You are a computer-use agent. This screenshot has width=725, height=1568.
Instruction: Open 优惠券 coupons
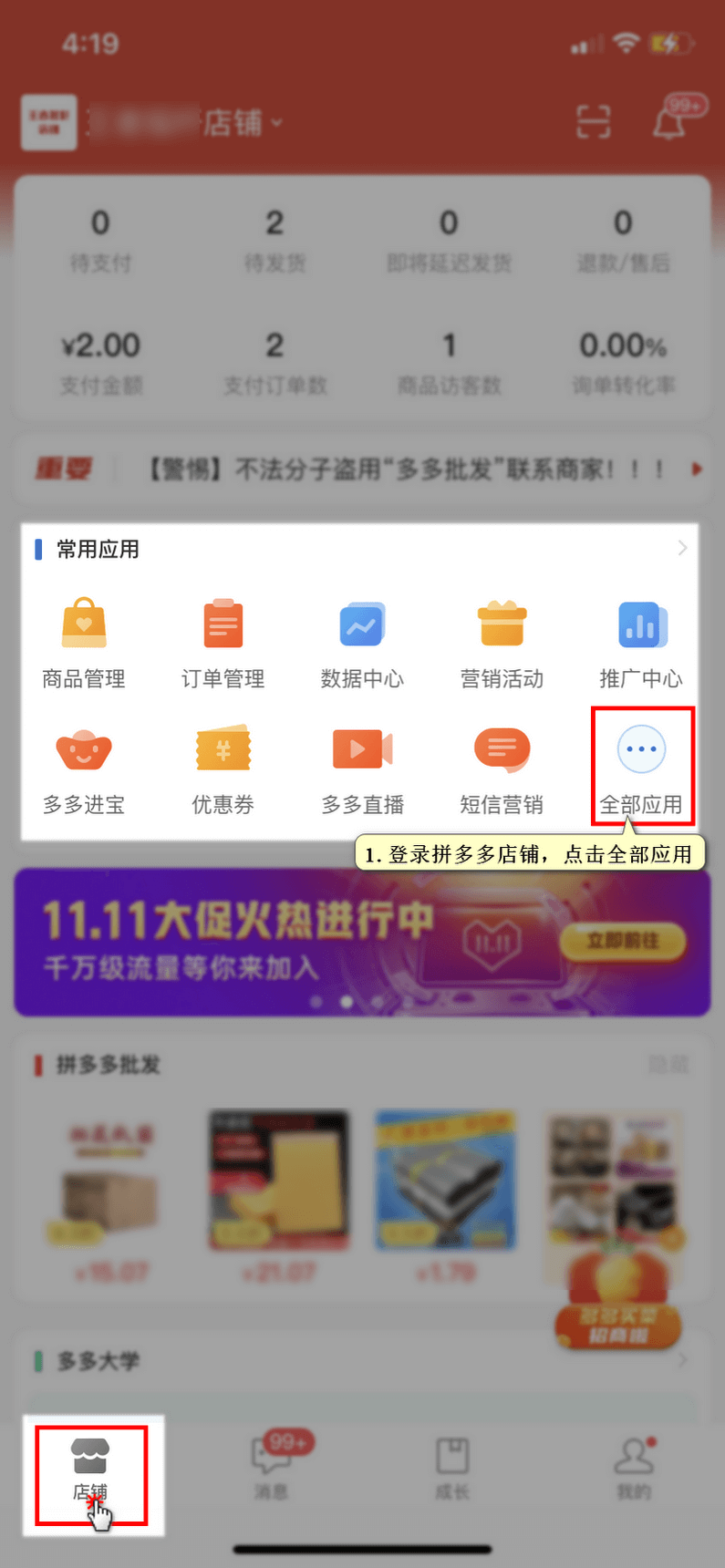tap(223, 768)
